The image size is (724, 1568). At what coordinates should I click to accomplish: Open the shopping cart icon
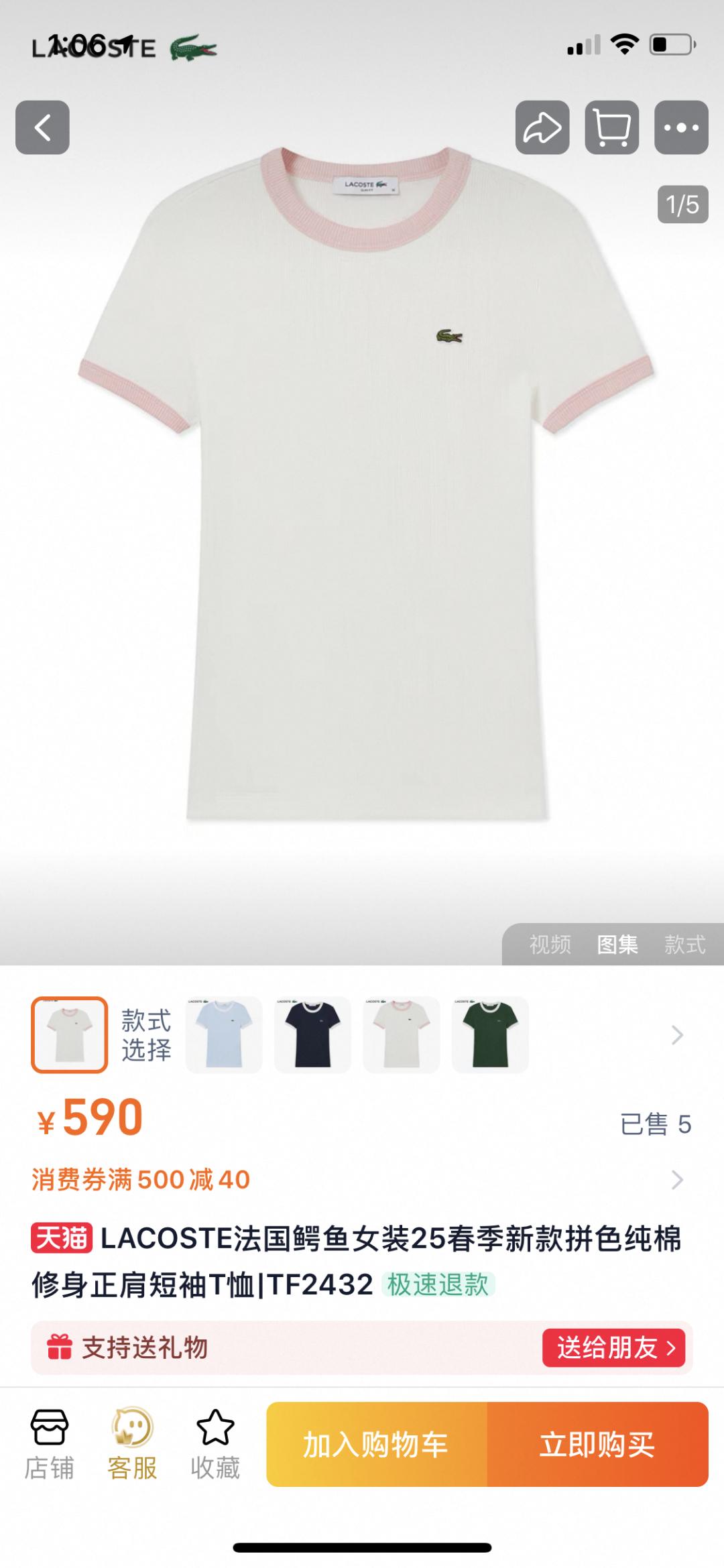tap(611, 127)
